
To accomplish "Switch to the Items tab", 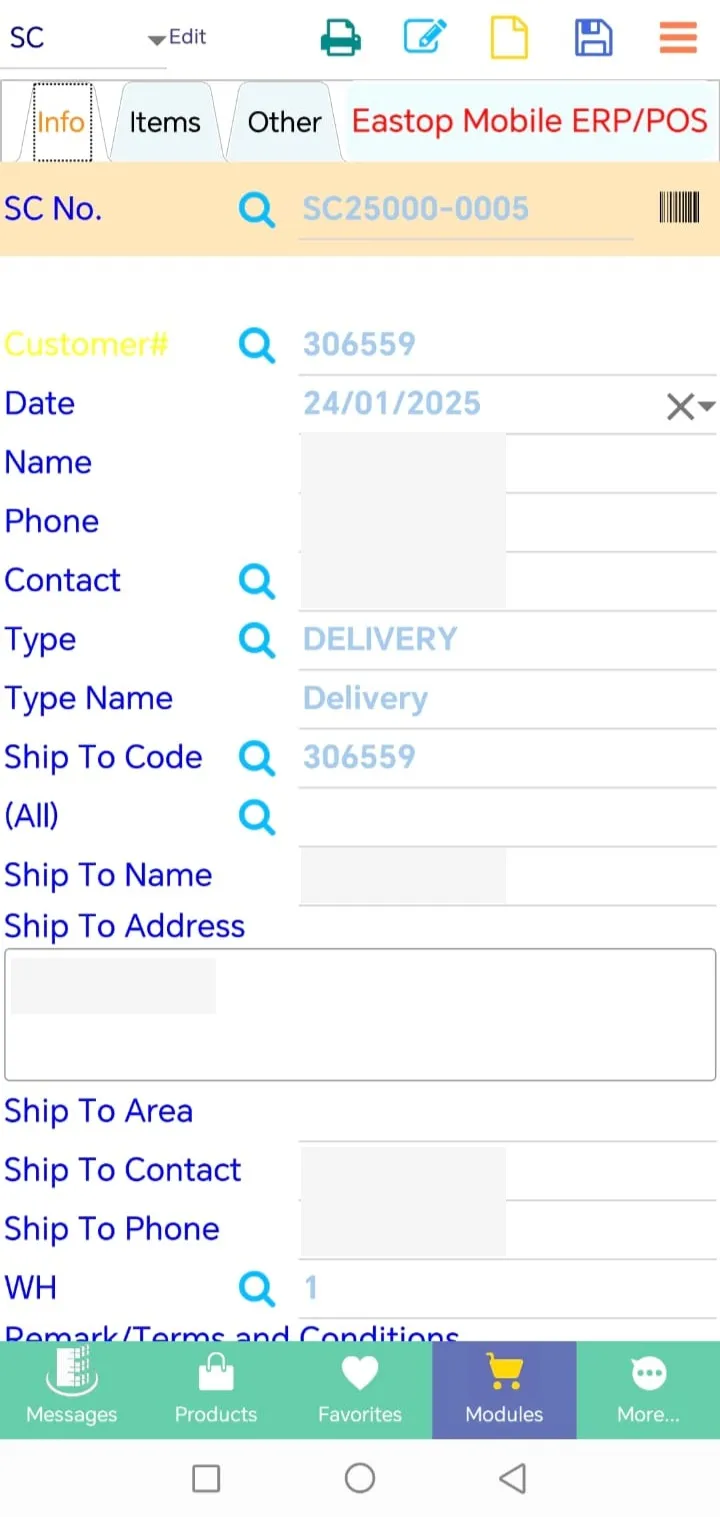I will pos(165,122).
